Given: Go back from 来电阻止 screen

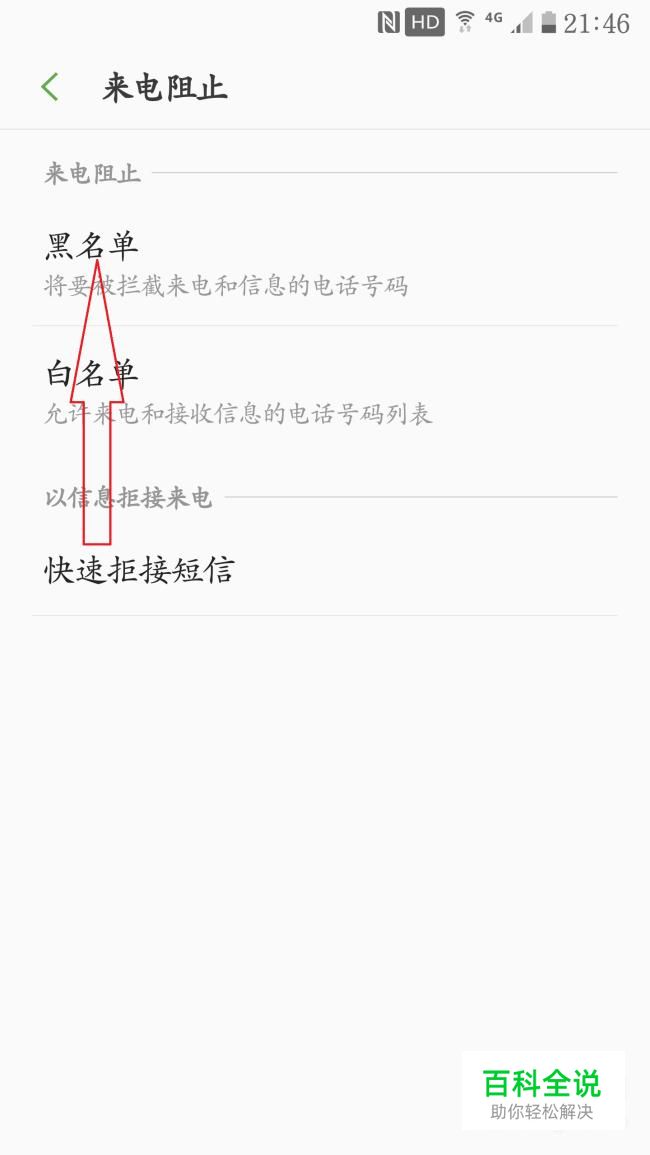Looking at the screenshot, I should (x=49, y=87).
